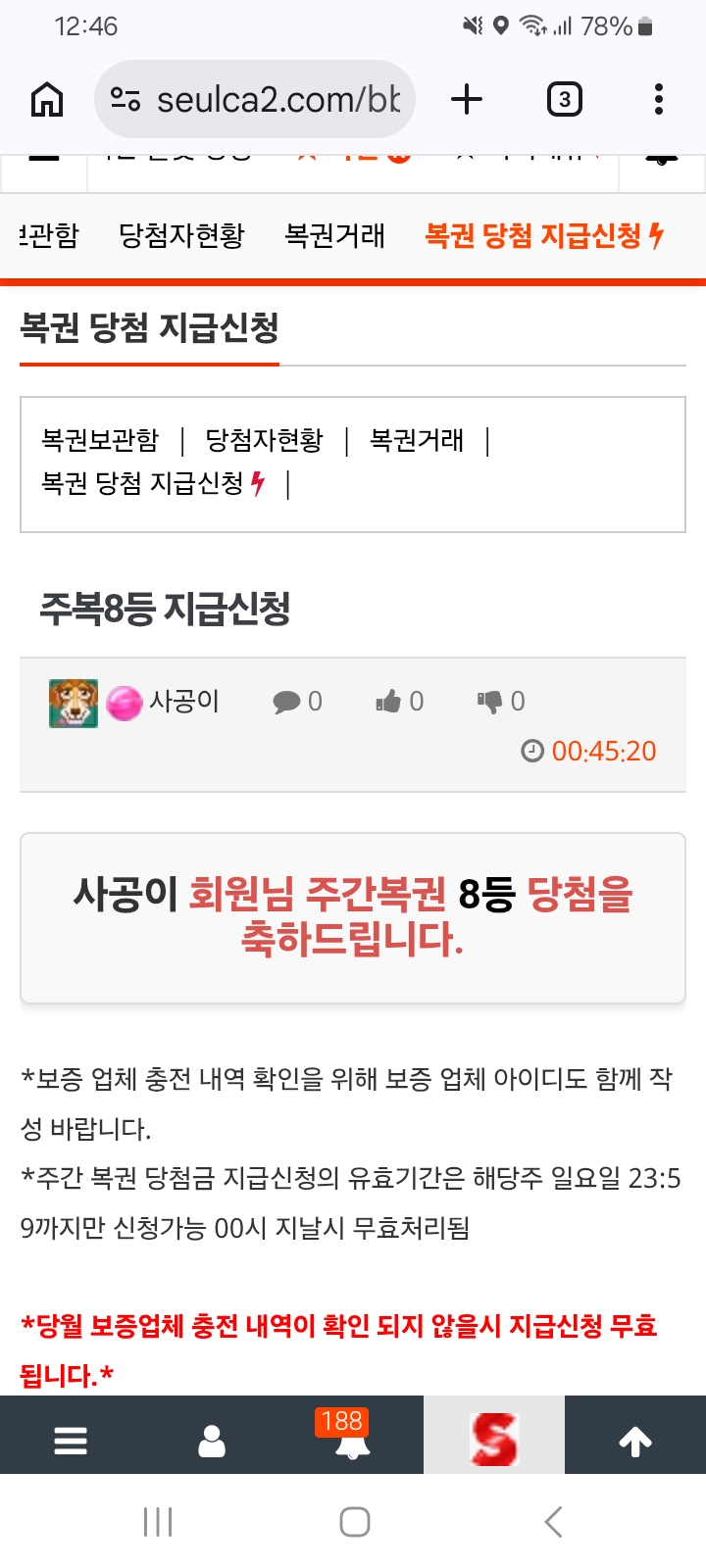Open the 복권거래 link in the box
Viewport: 706px width, 1568px height.
(417, 440)
